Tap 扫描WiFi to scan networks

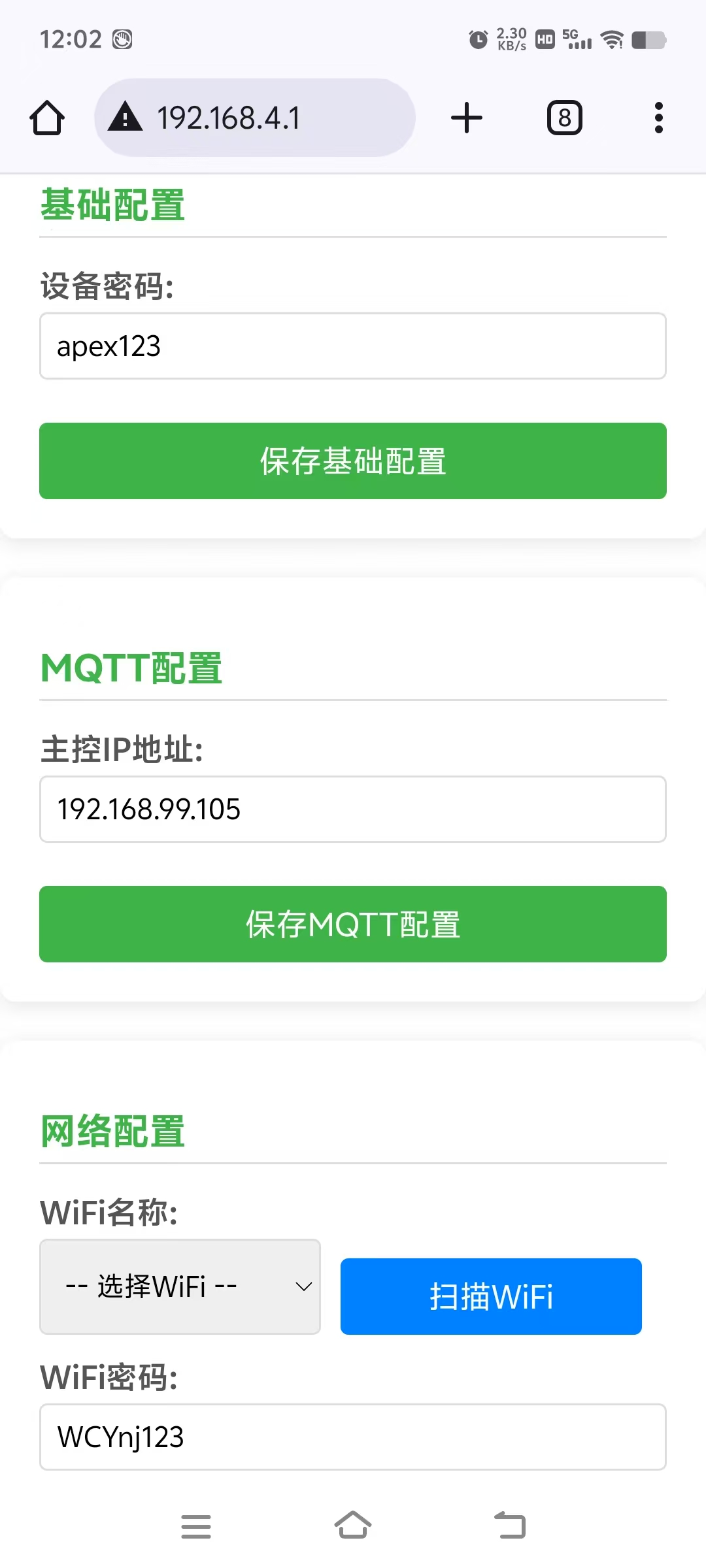(x=491, y=1296)
